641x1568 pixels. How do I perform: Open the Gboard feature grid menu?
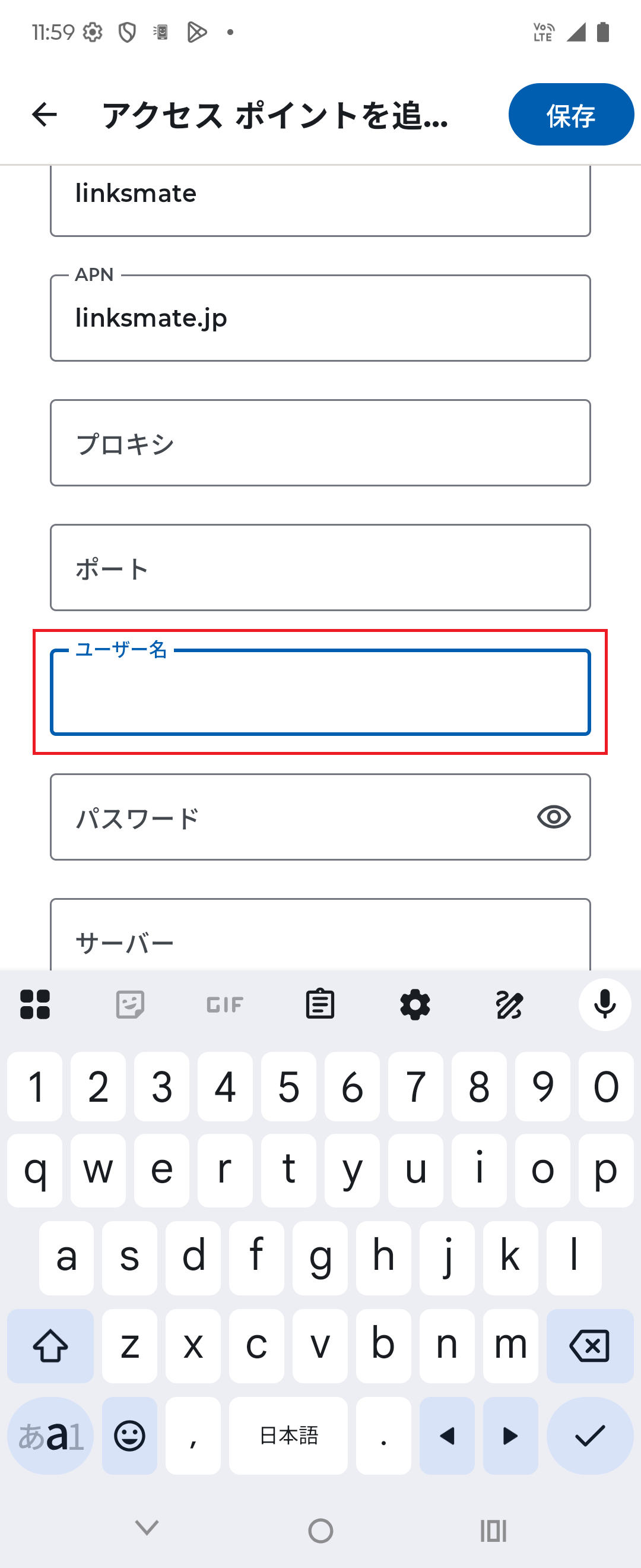click(34, 1004)
